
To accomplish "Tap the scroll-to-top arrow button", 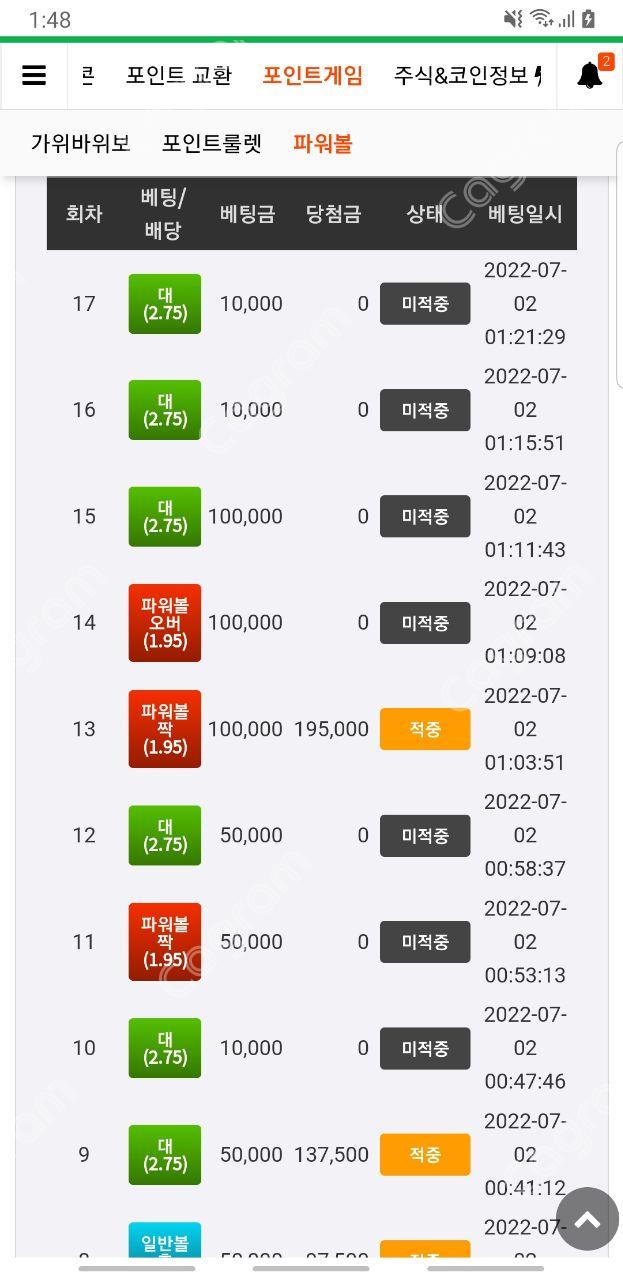I will (x=587, y=1218).
